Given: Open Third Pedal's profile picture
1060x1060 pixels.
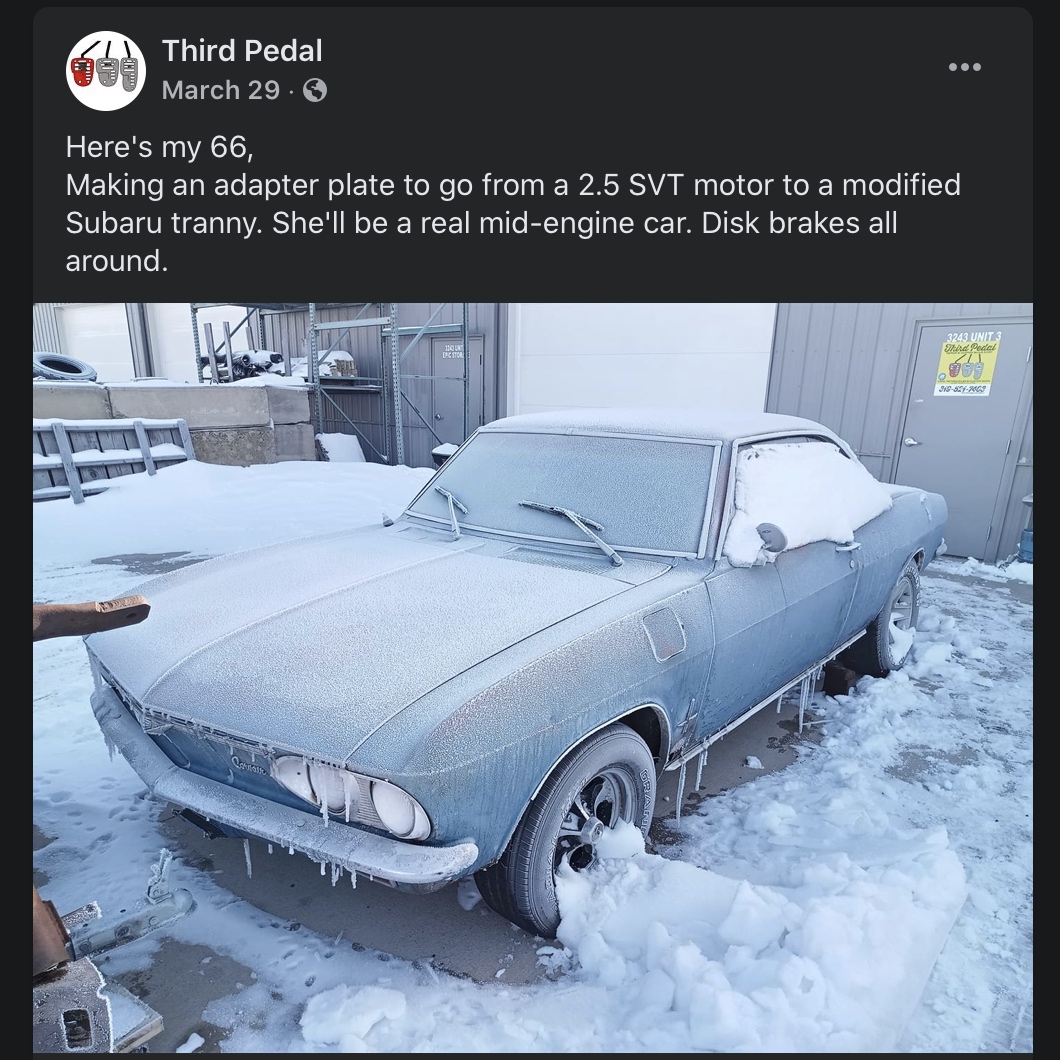Looking at the screenshot, I should point(106,71).
